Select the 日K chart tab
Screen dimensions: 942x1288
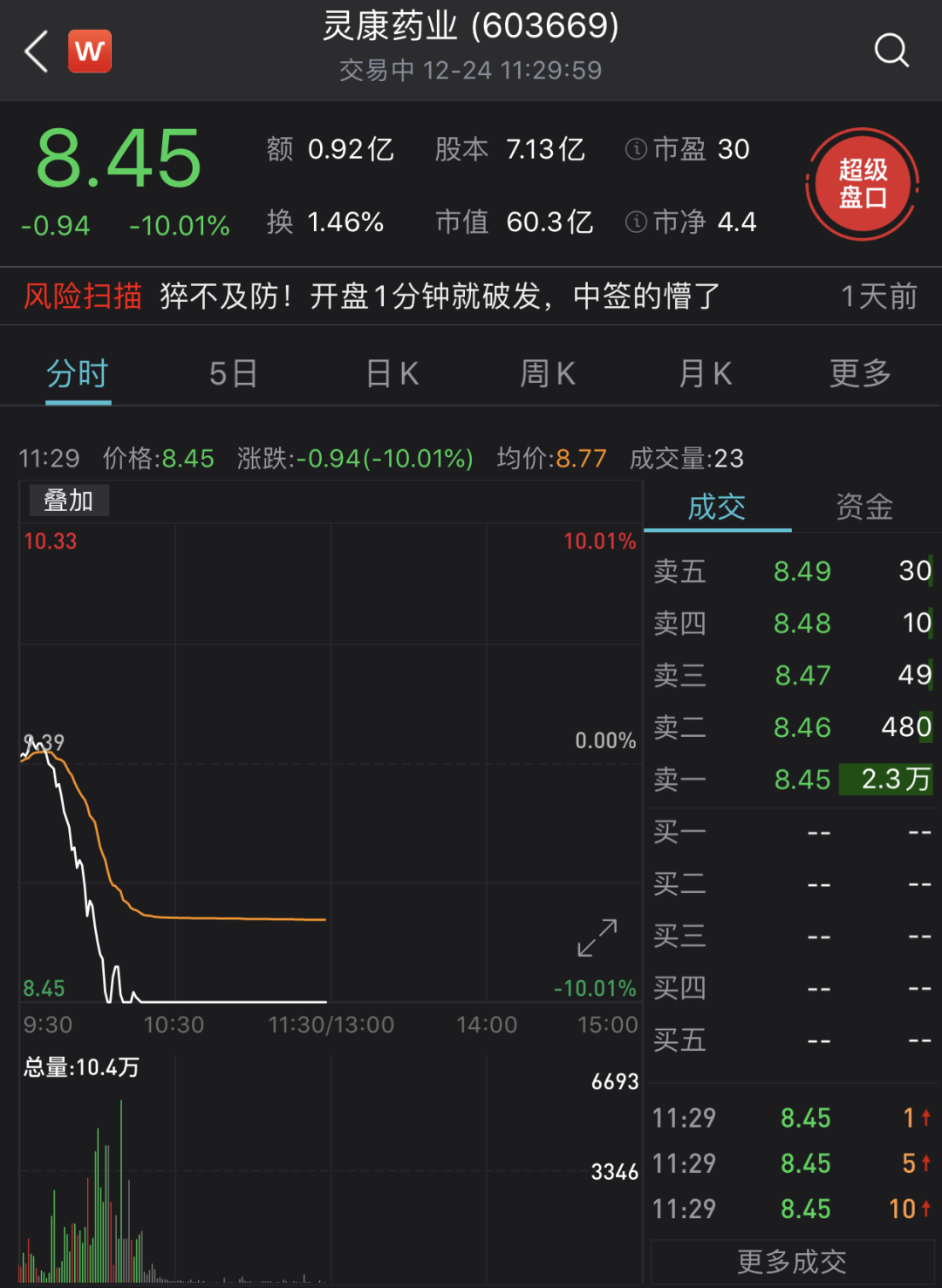(392, 374)
